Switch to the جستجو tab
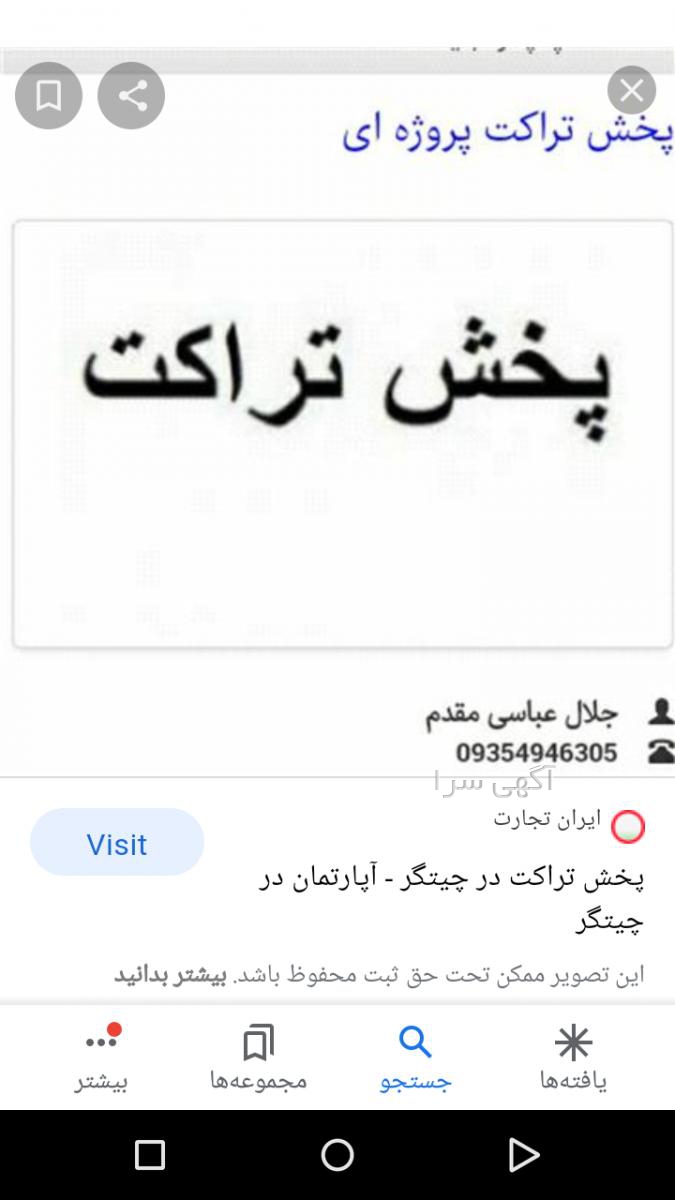 415,1058
